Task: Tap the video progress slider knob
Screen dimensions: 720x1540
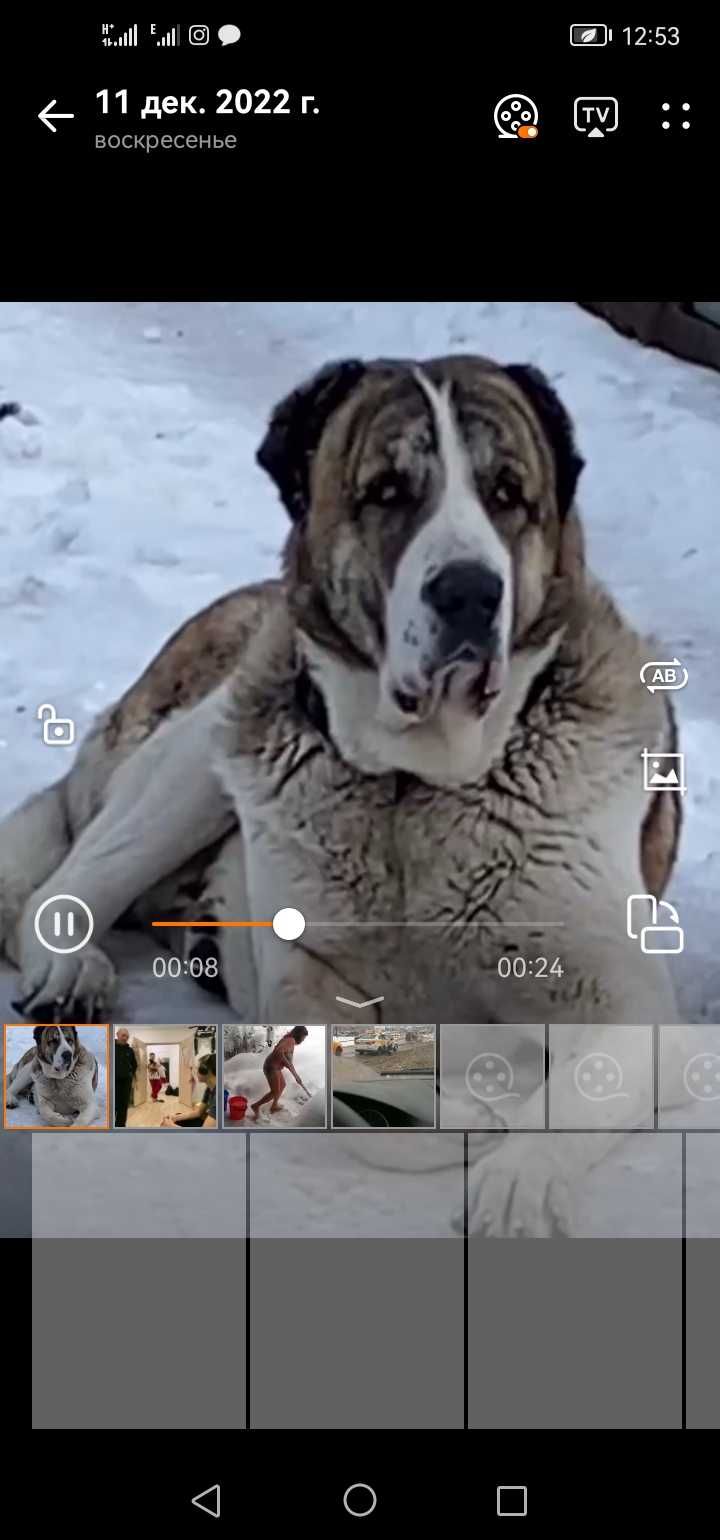Action: coord(289,924)
